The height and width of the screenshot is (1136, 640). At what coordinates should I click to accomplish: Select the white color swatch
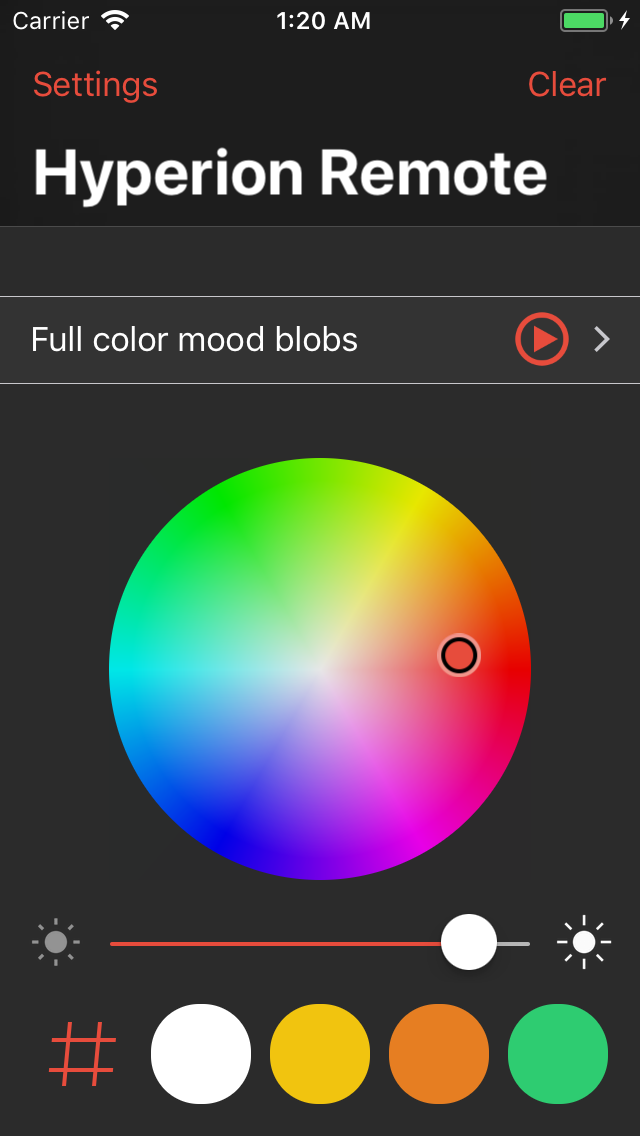[x=201, y=1053]
